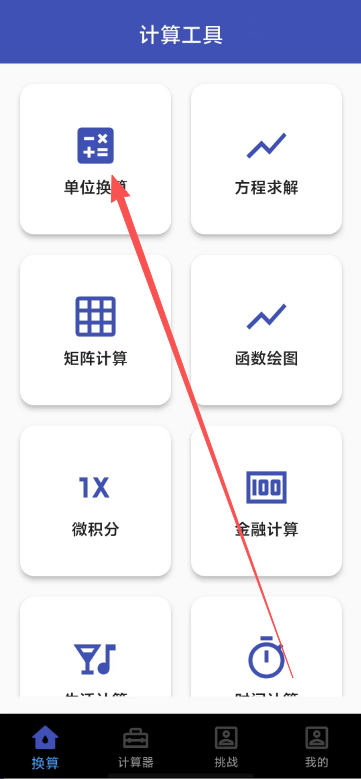Viewport: 361px width, 779px height.
Task: Open the 微积分 card
Action: coord(95,501)
